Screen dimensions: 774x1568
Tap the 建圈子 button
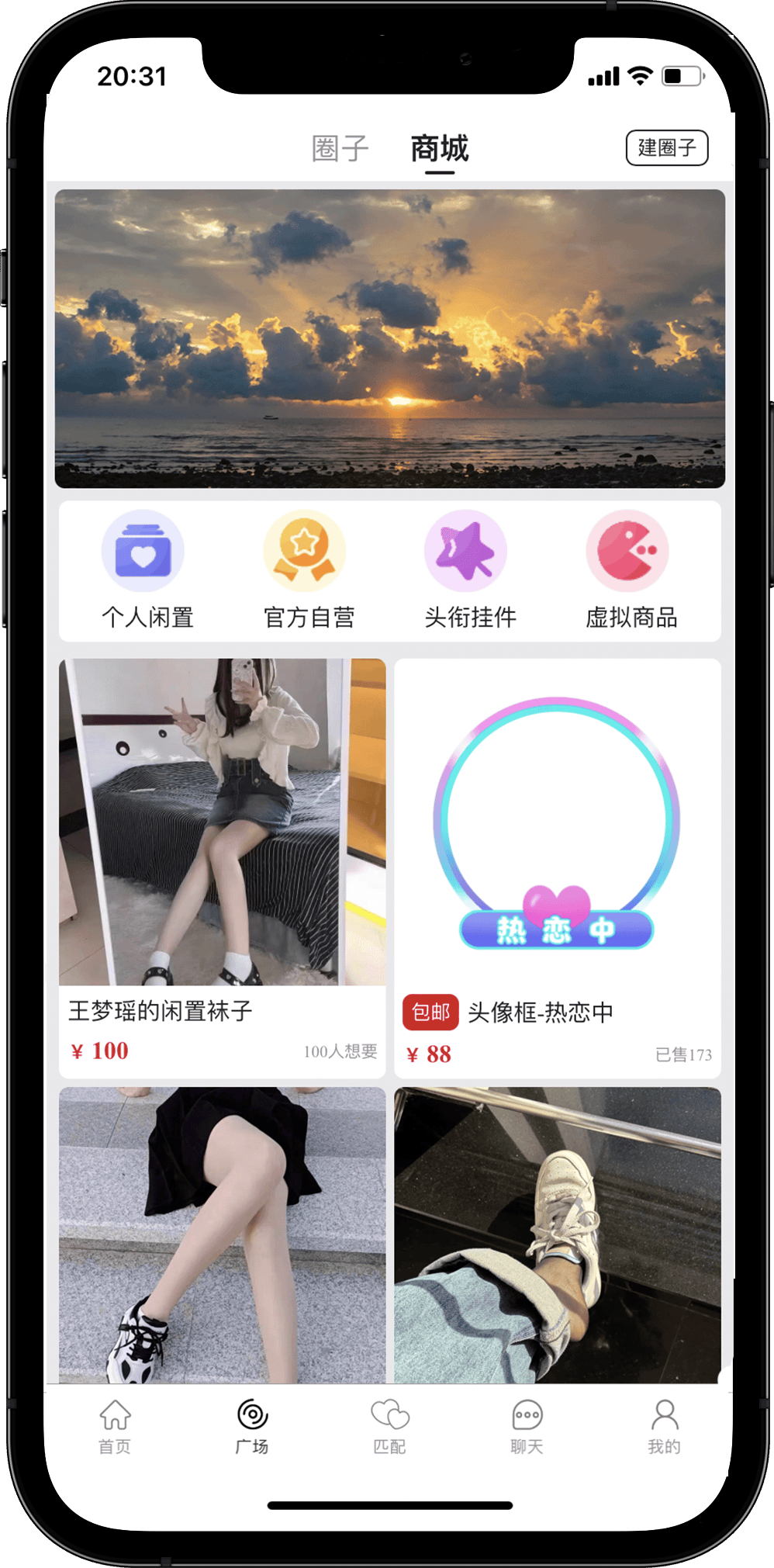(x=666, y=147)
